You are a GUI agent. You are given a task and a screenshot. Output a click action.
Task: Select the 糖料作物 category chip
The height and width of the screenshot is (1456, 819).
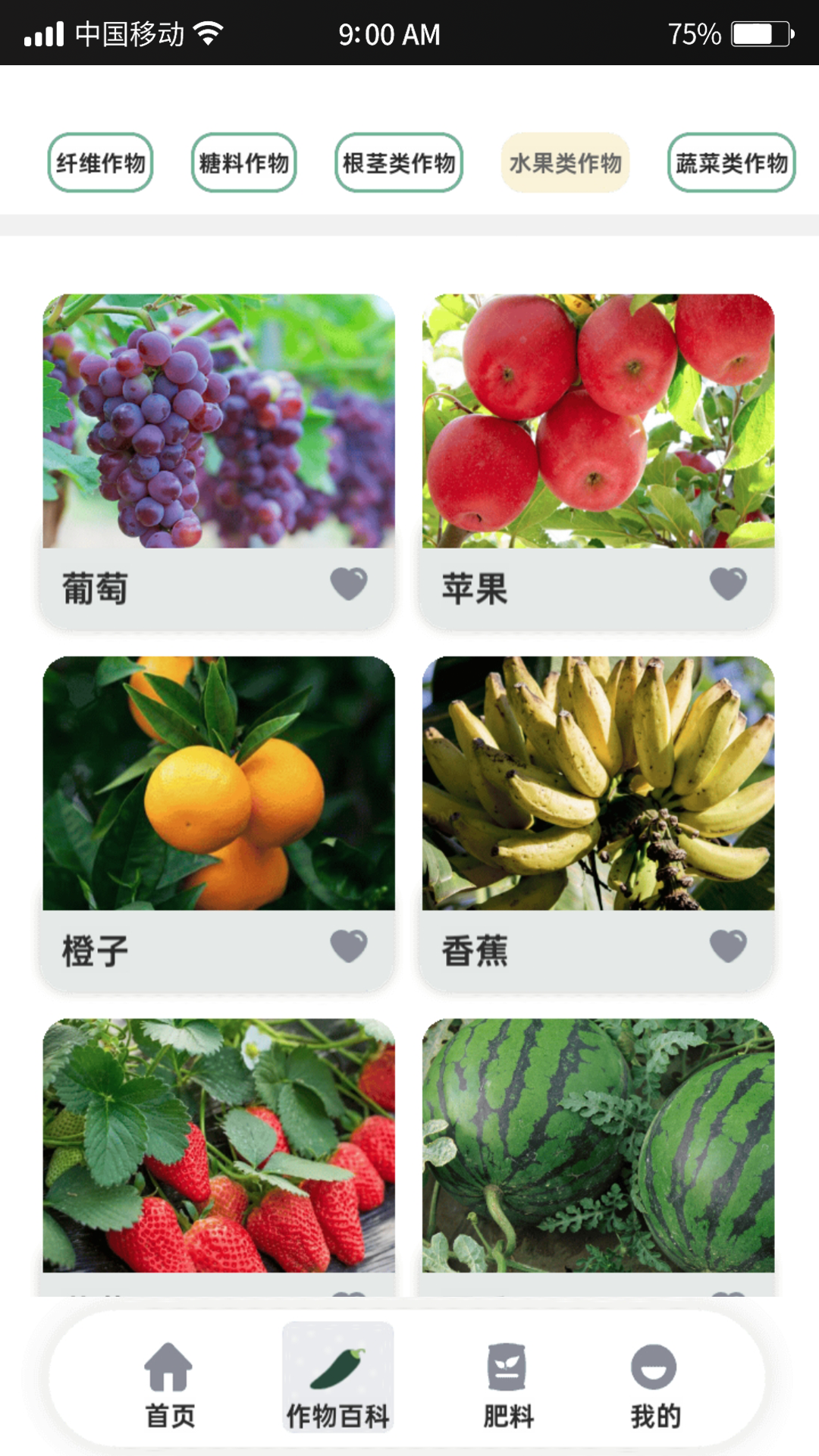tap(243, 162)
